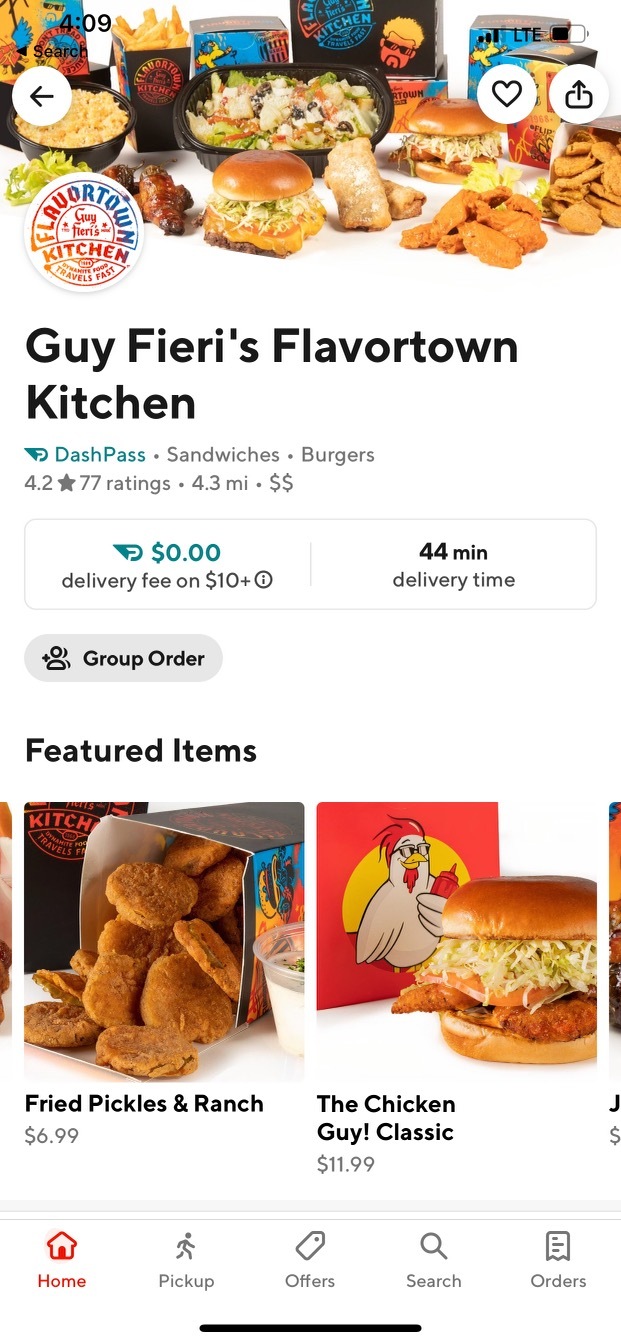The height and width of the screenshot is (1344, 621).
Task: Switch to the Pickup tab
Action: click(186, 1259)
